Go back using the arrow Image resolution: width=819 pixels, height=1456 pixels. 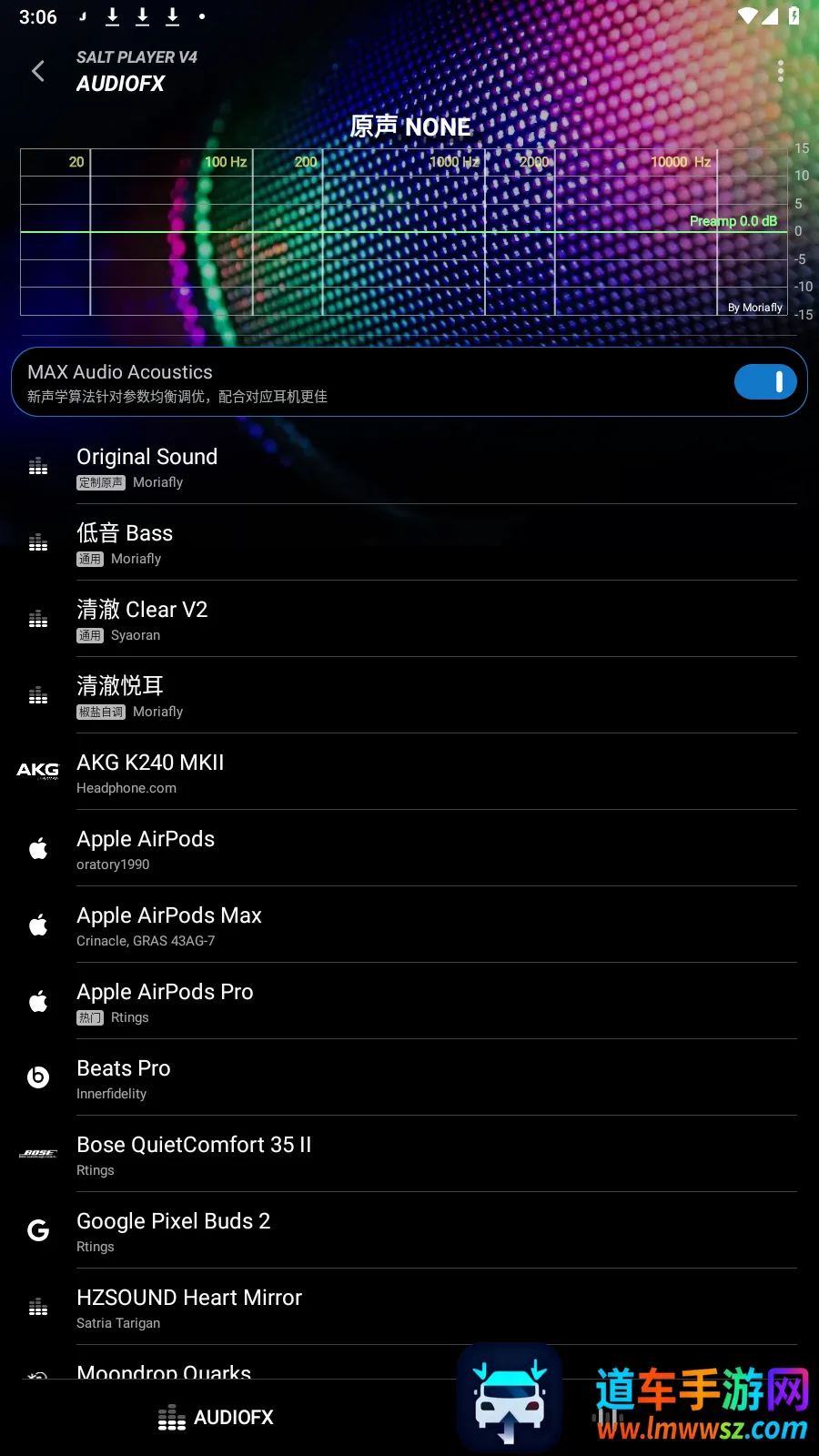click(38, 71)
